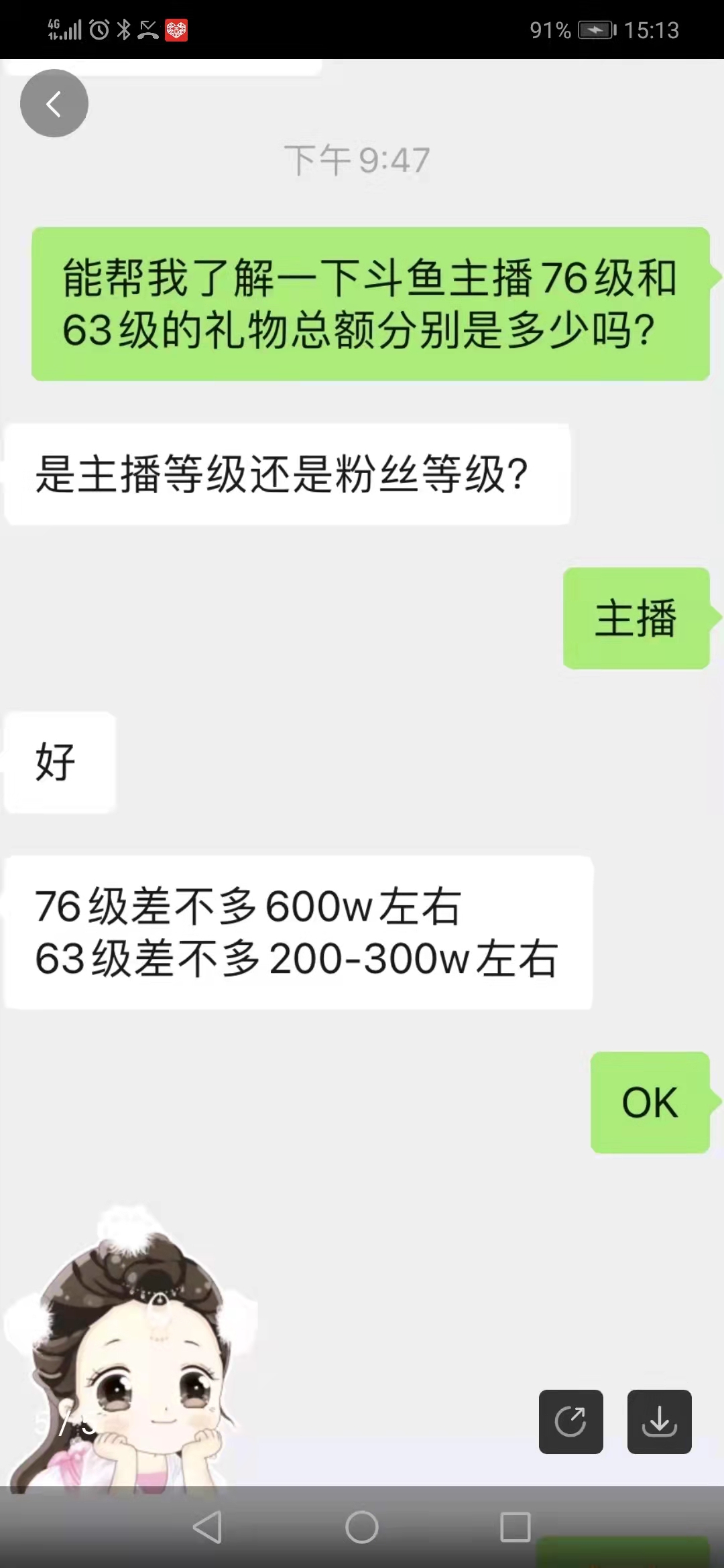Tap the system home button
This screenshot has width=724, height=1568.
coord(362,1527)
